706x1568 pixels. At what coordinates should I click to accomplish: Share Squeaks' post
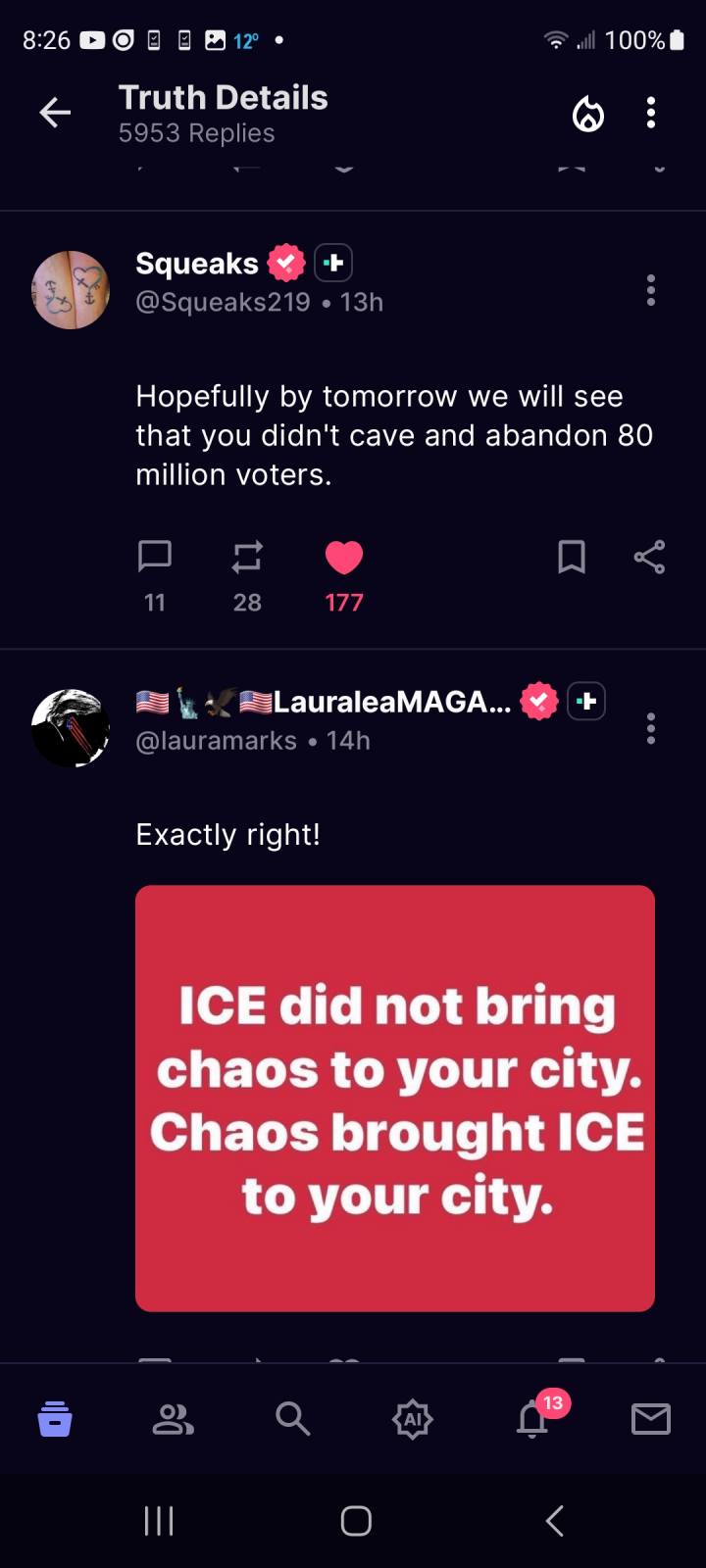649,557
